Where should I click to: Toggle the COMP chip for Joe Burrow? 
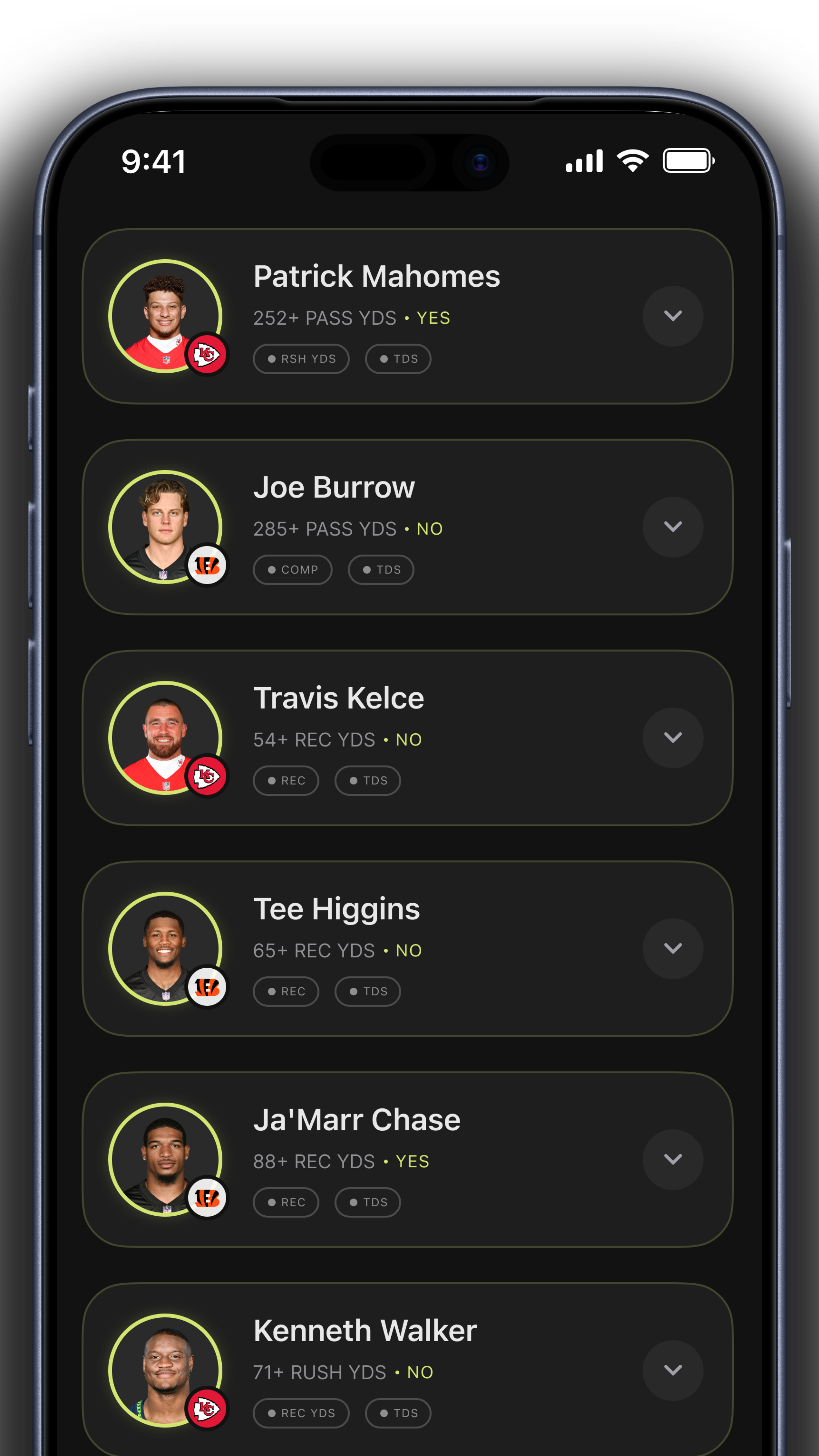tap(293, 570)
